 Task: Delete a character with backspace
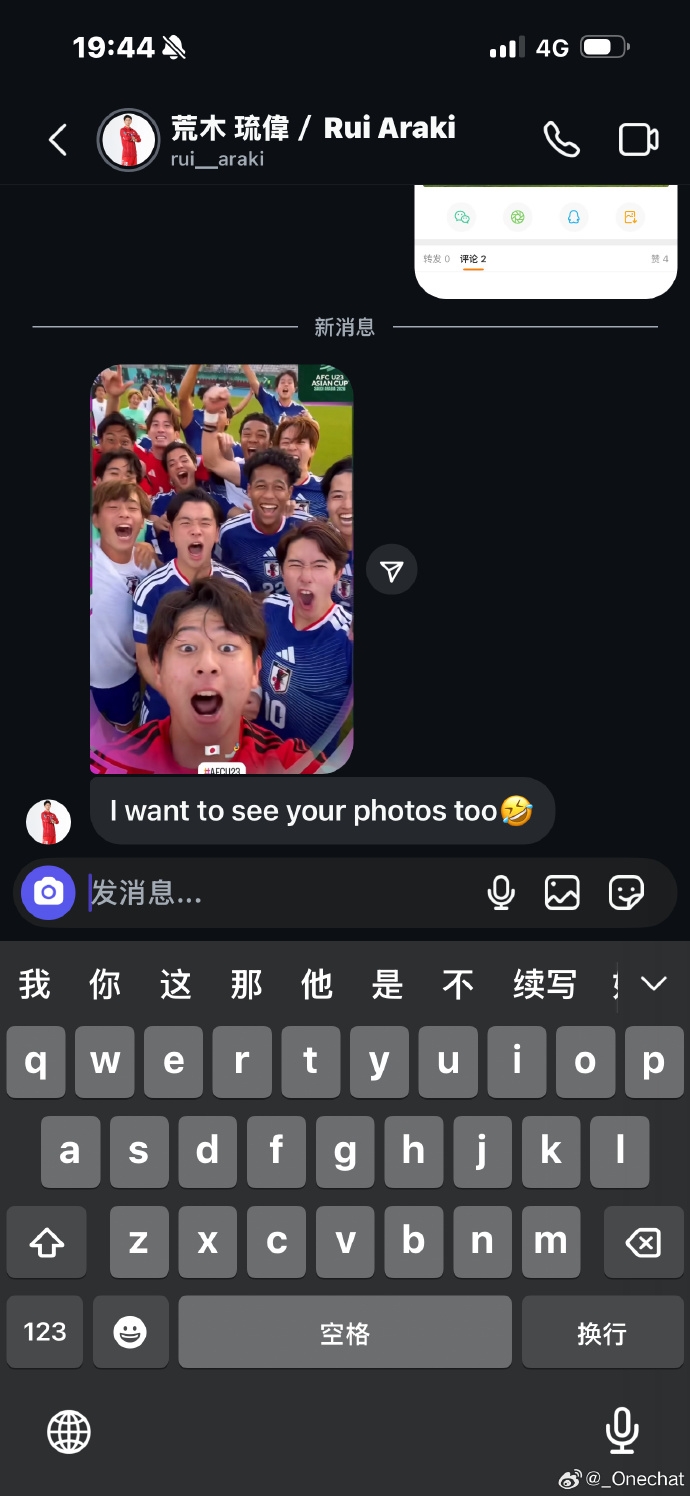pos(642,1242)
